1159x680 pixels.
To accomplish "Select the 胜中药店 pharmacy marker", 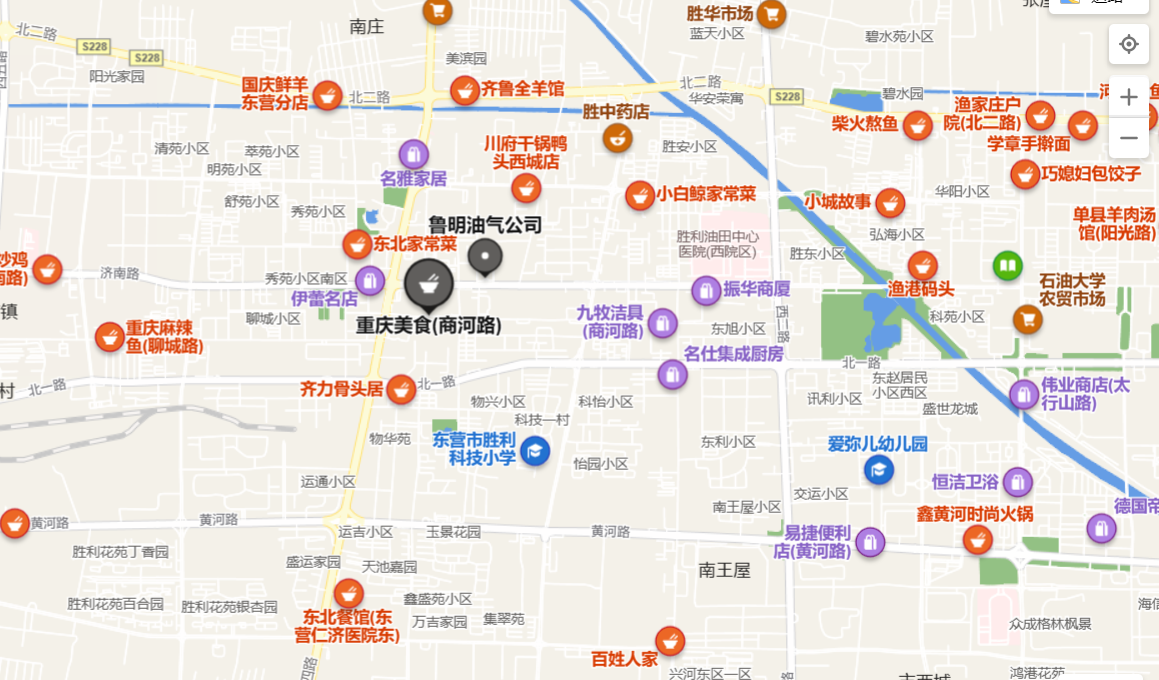I will [x=617, y=138].
